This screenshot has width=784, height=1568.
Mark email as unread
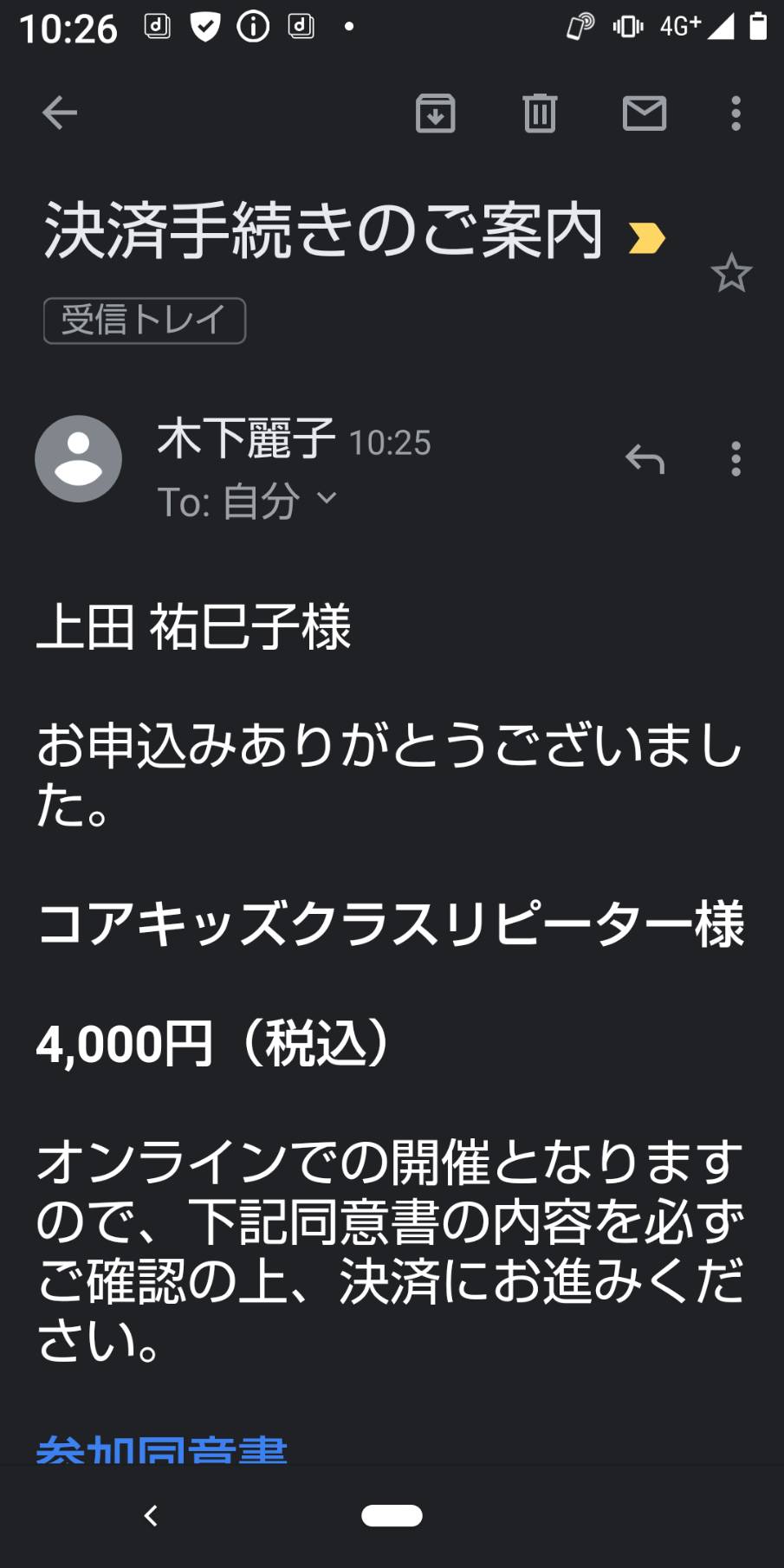click(x=645, y=113)
